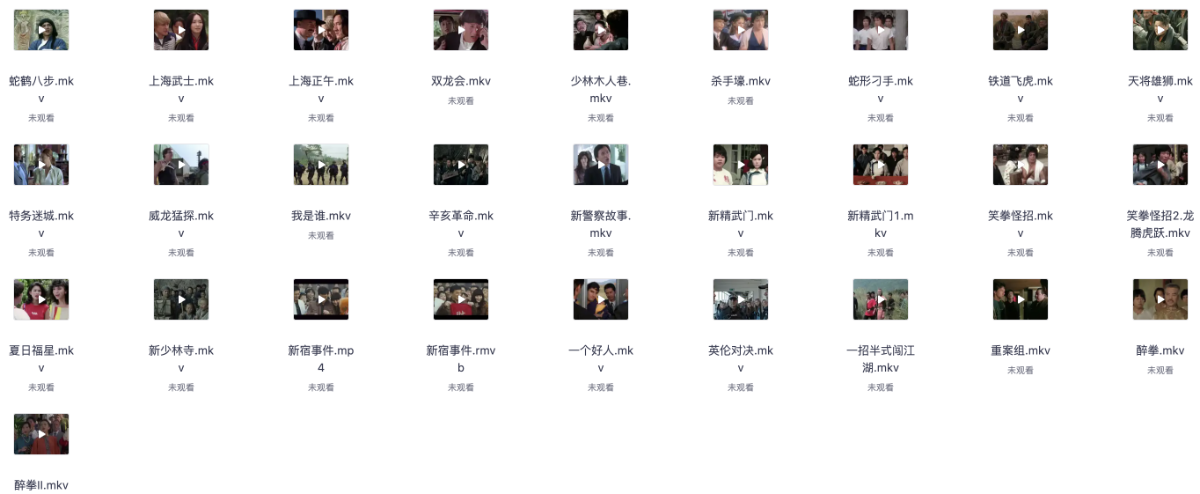1200x494 pixels.
Task: Open 天将雄狮.mkv
Action: point(1160,30)
